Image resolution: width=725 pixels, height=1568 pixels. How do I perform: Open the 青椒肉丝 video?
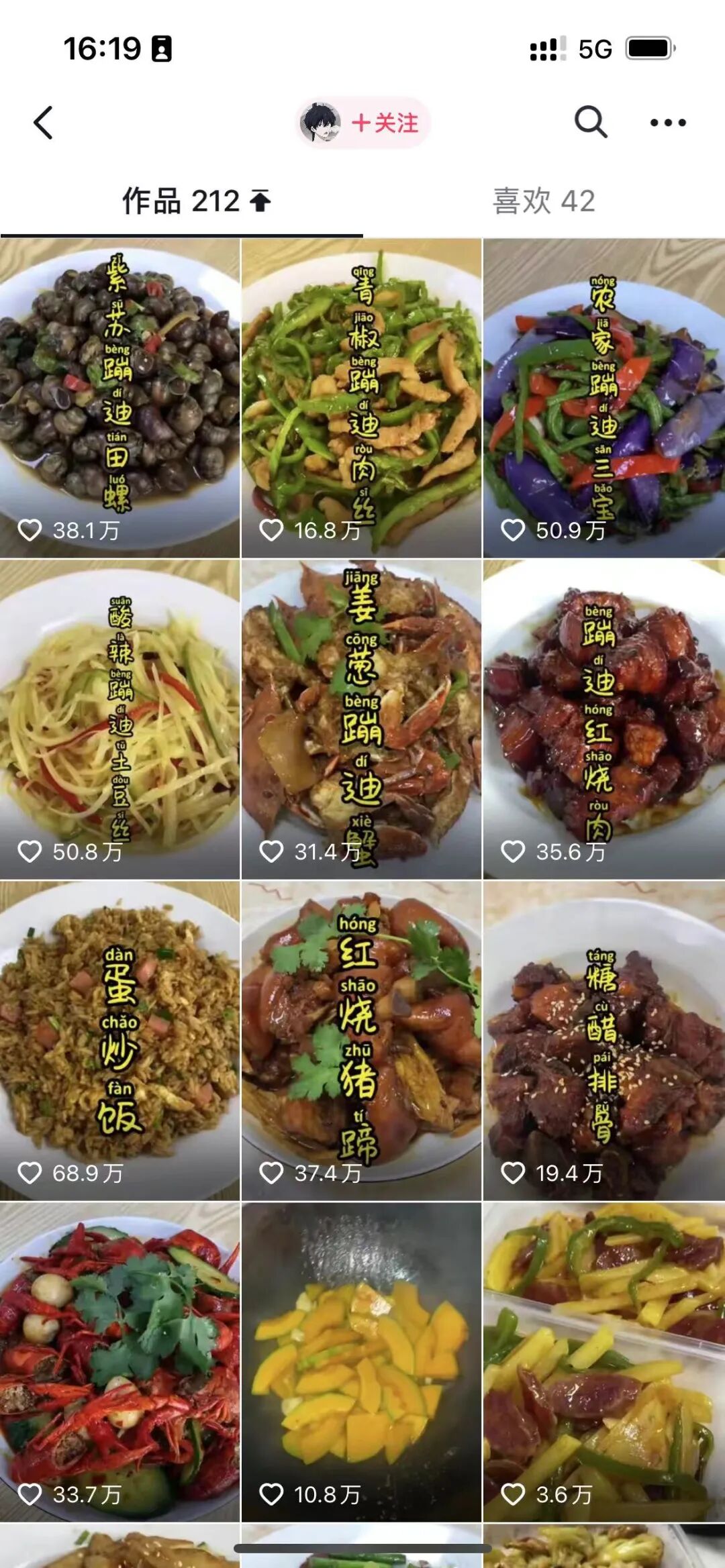(361, 399)
